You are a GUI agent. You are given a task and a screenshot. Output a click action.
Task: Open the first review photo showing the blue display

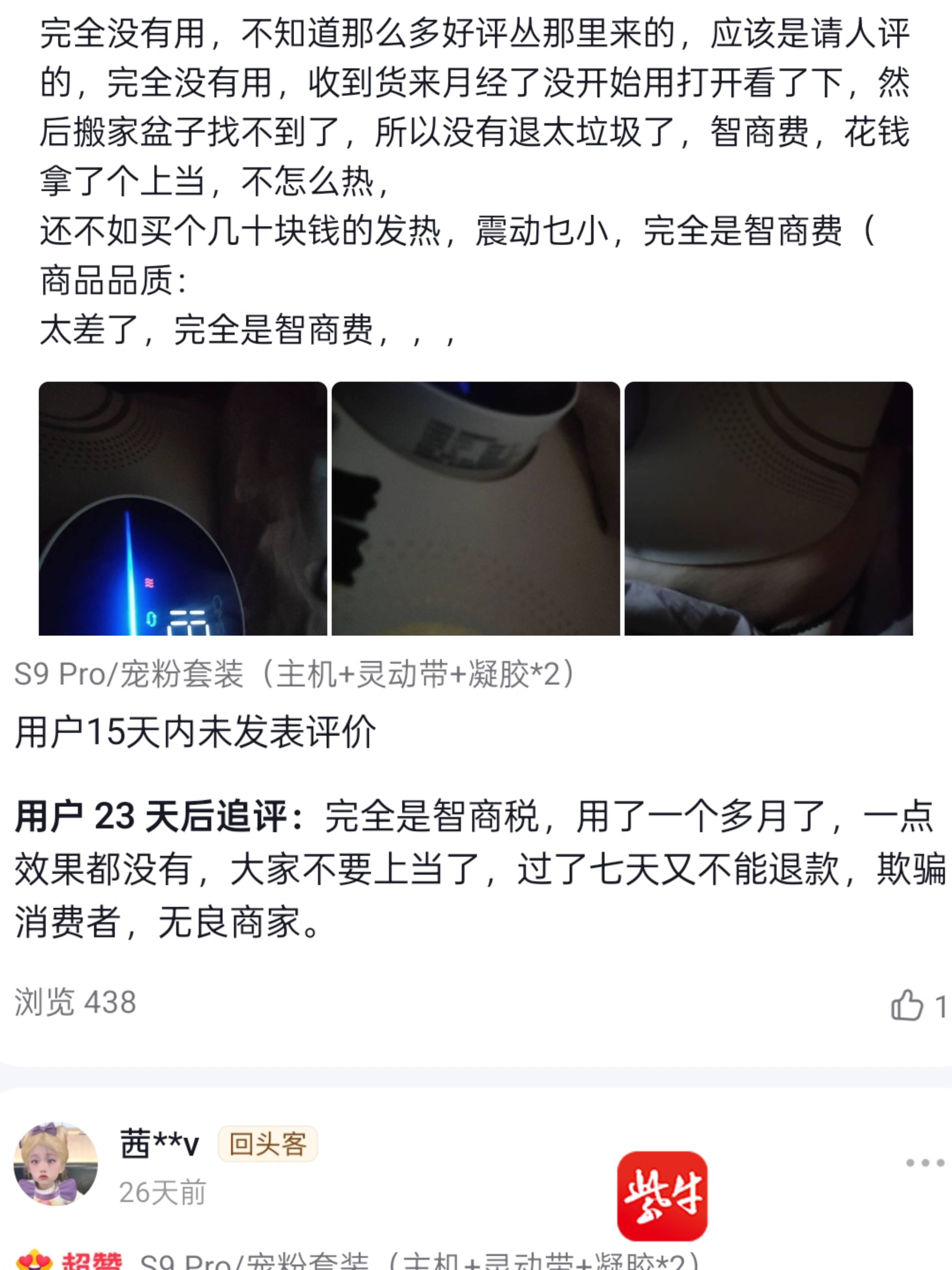[x=183, y=508]
